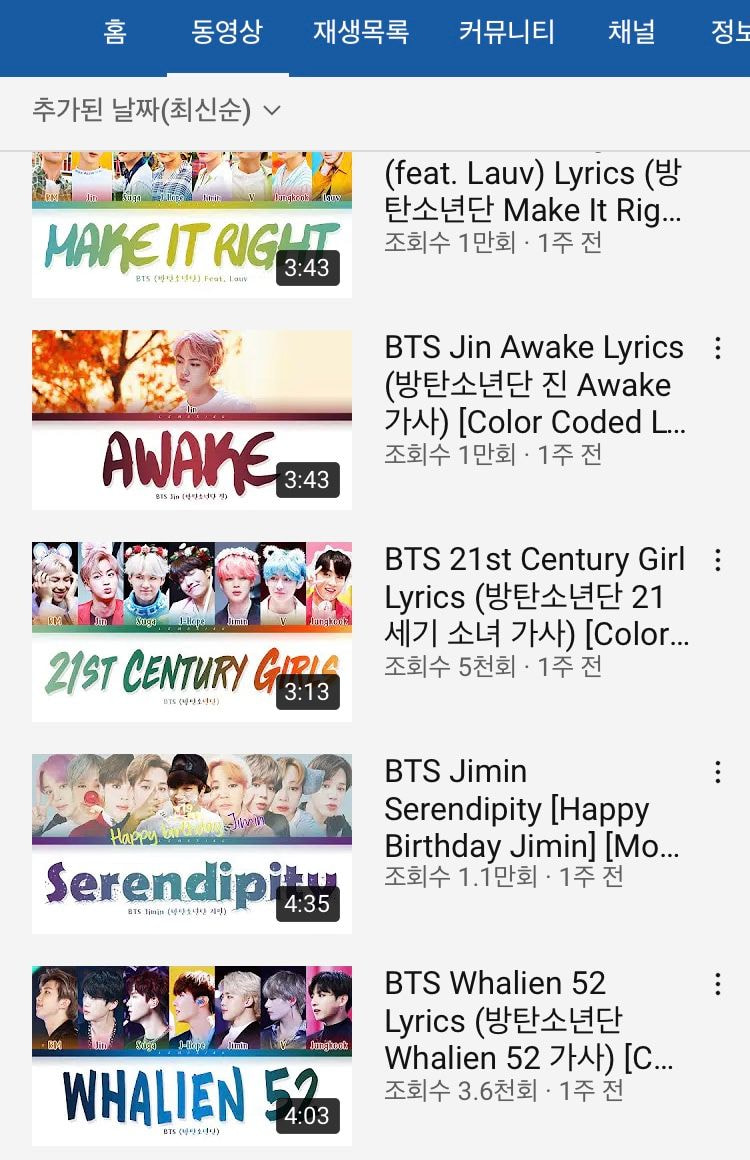This screenshot has width=750, height=1160.
Task: Tap the three-dot menu beside Jimin Serendipity
Action: pos(717,772)
